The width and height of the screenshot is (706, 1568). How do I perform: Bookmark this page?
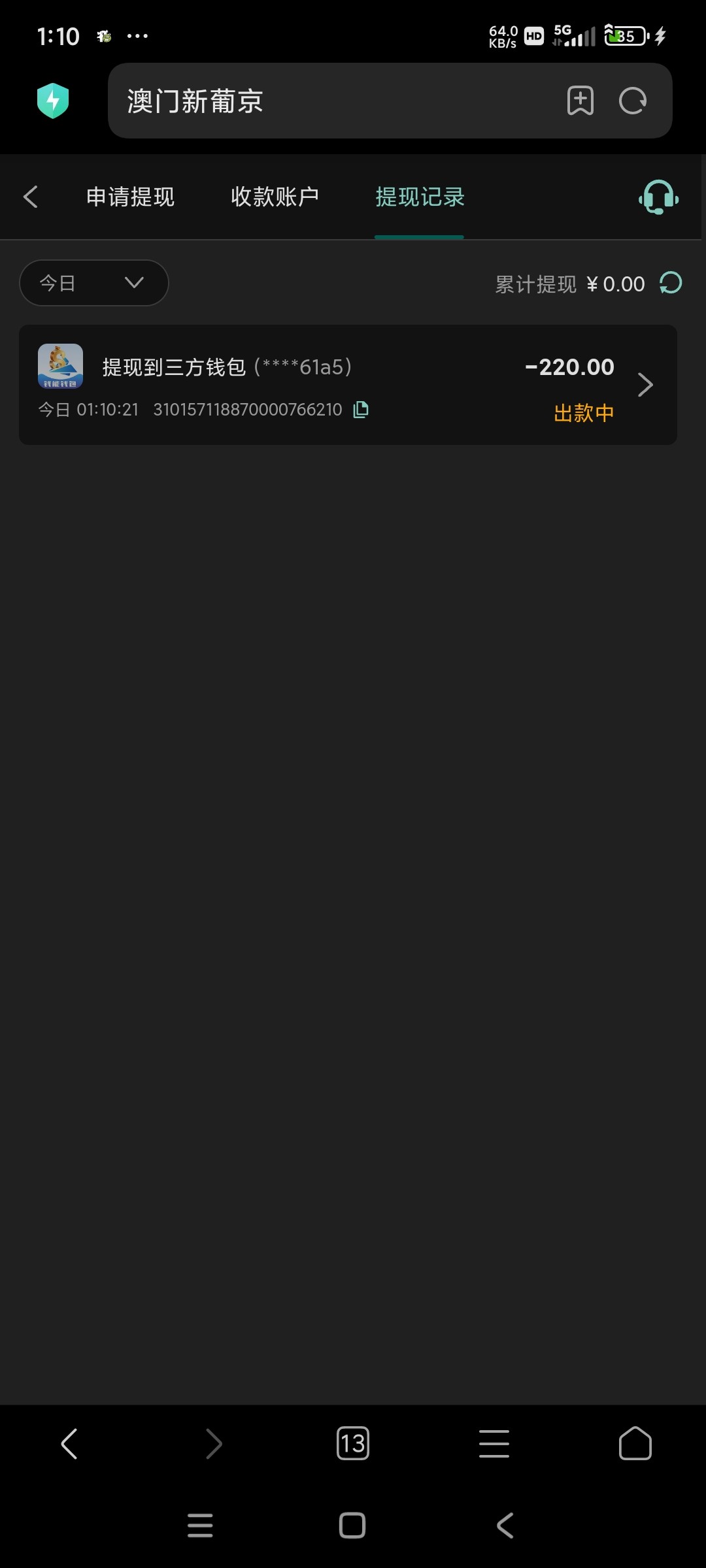580,101
